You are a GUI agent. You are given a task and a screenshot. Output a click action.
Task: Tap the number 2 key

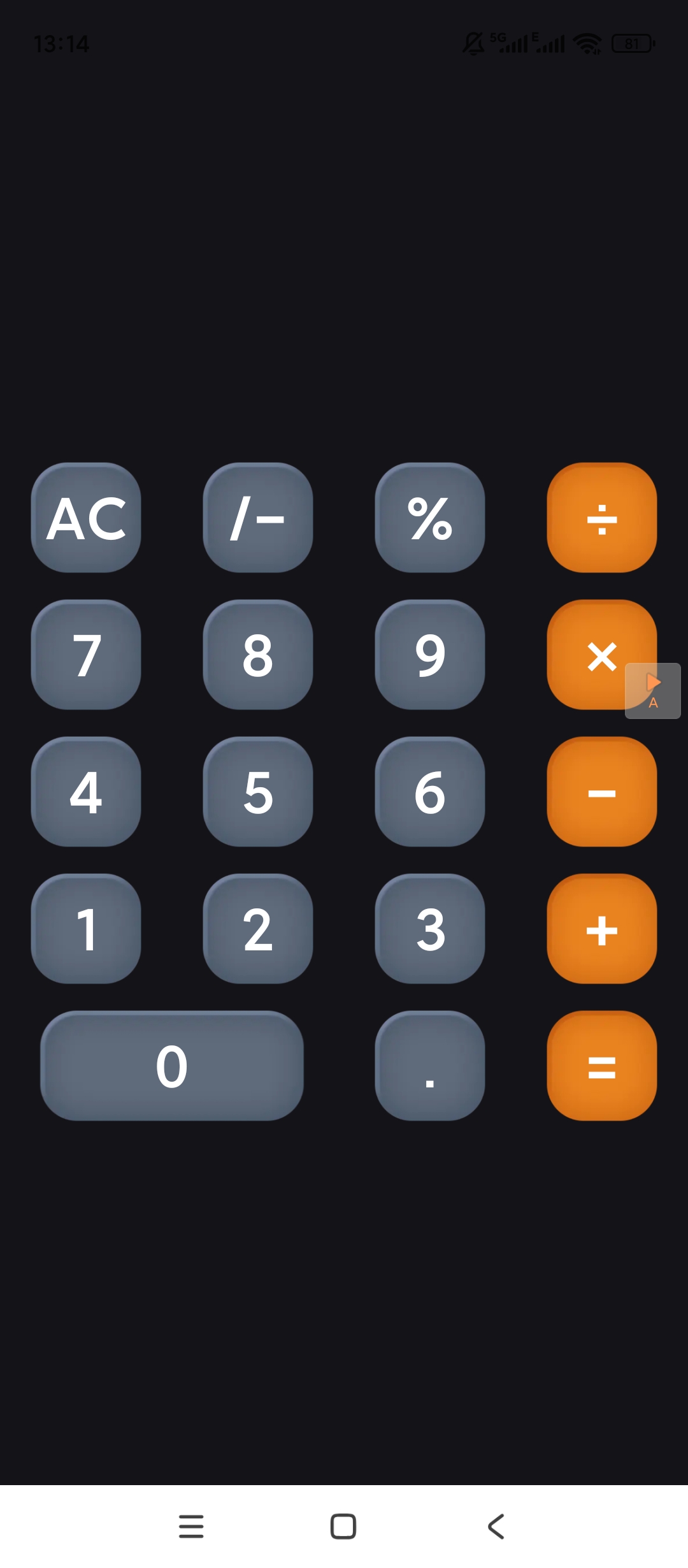[258, 929]
